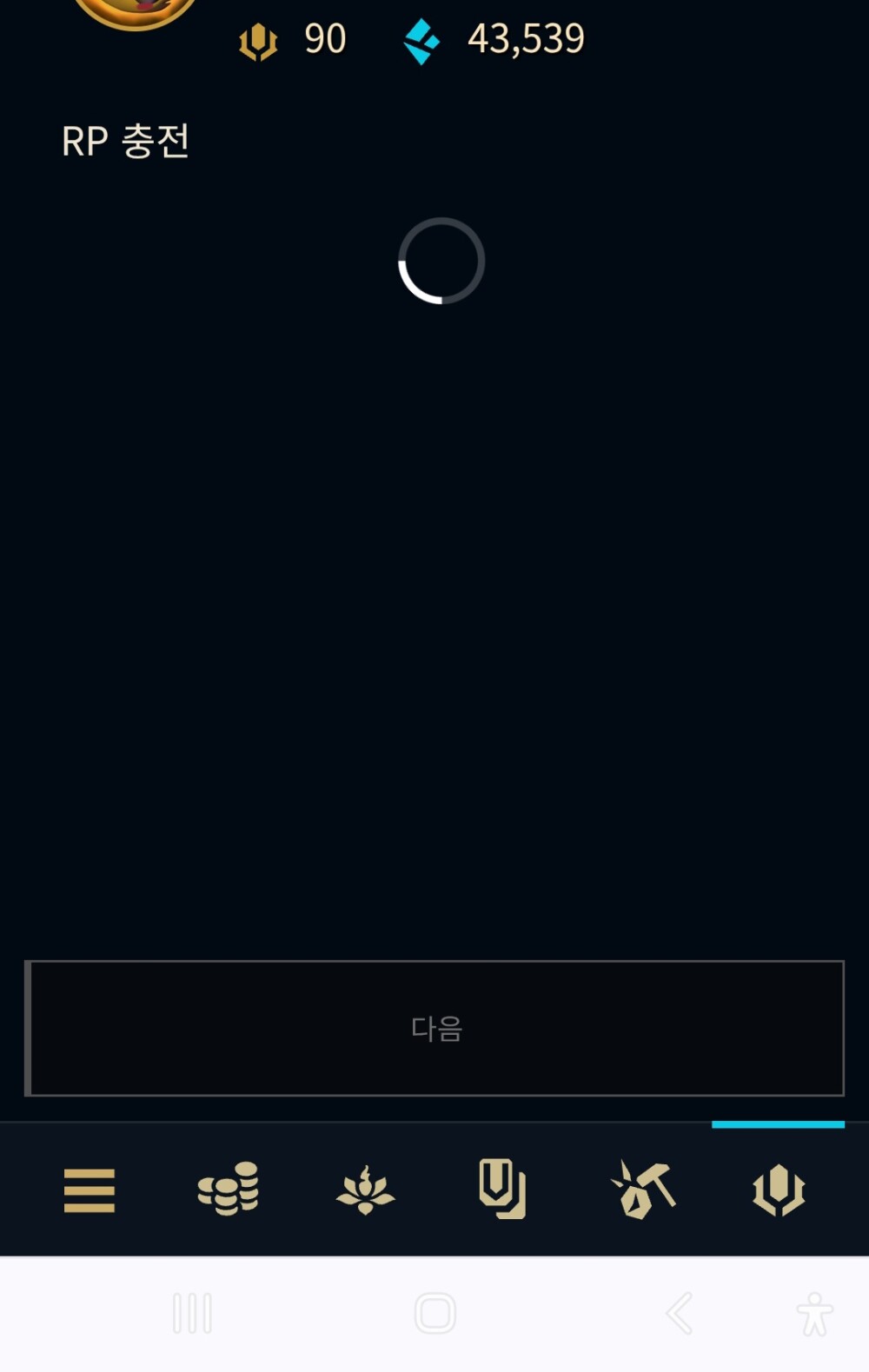The height and width of the screenshot is (1372, 869).
Task: Open the profile avatar
Action: (135, 12)
